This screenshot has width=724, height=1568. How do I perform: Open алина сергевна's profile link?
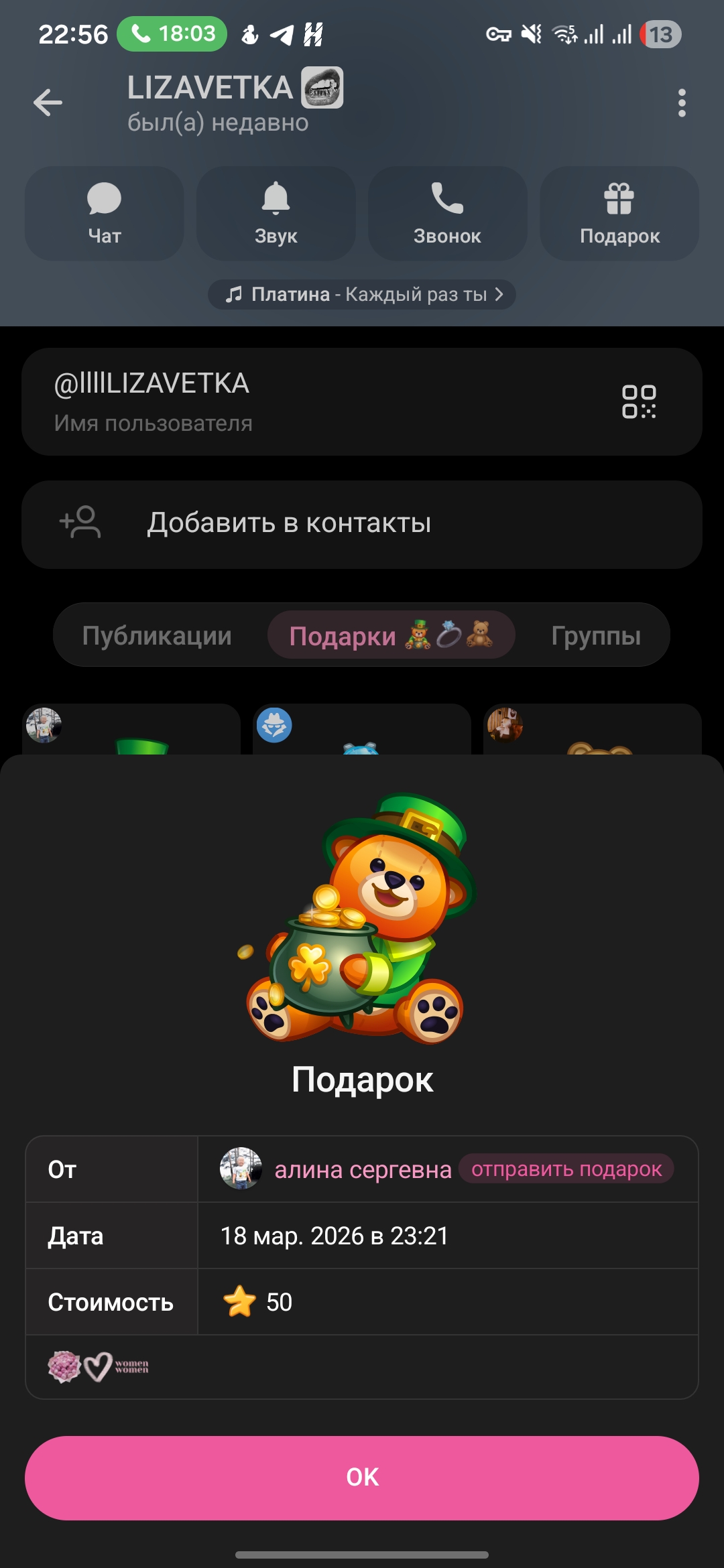pos(363,1170)
